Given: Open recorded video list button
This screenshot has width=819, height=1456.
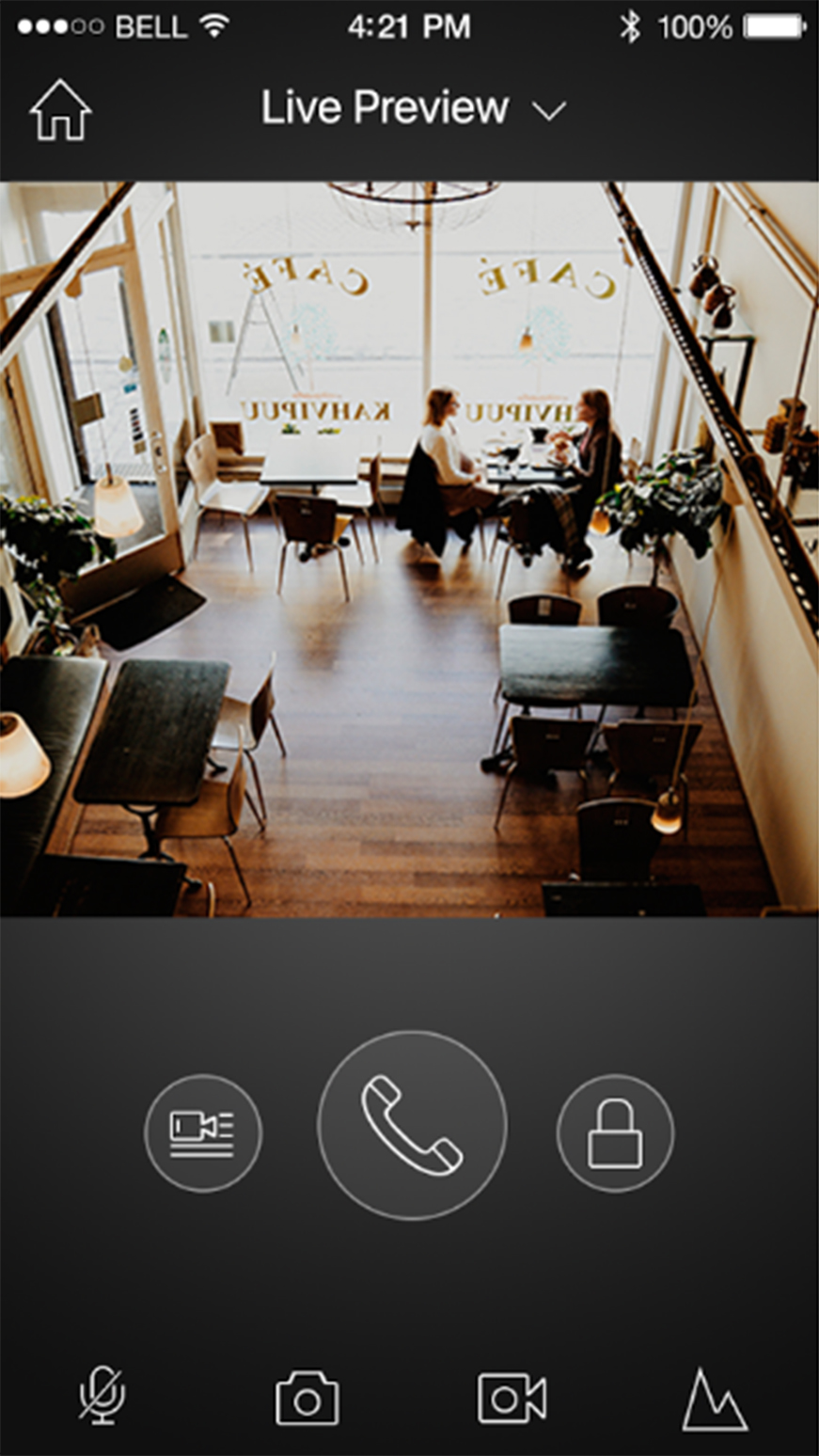Looking at the screenshot, I should [x=203, y=1133].
